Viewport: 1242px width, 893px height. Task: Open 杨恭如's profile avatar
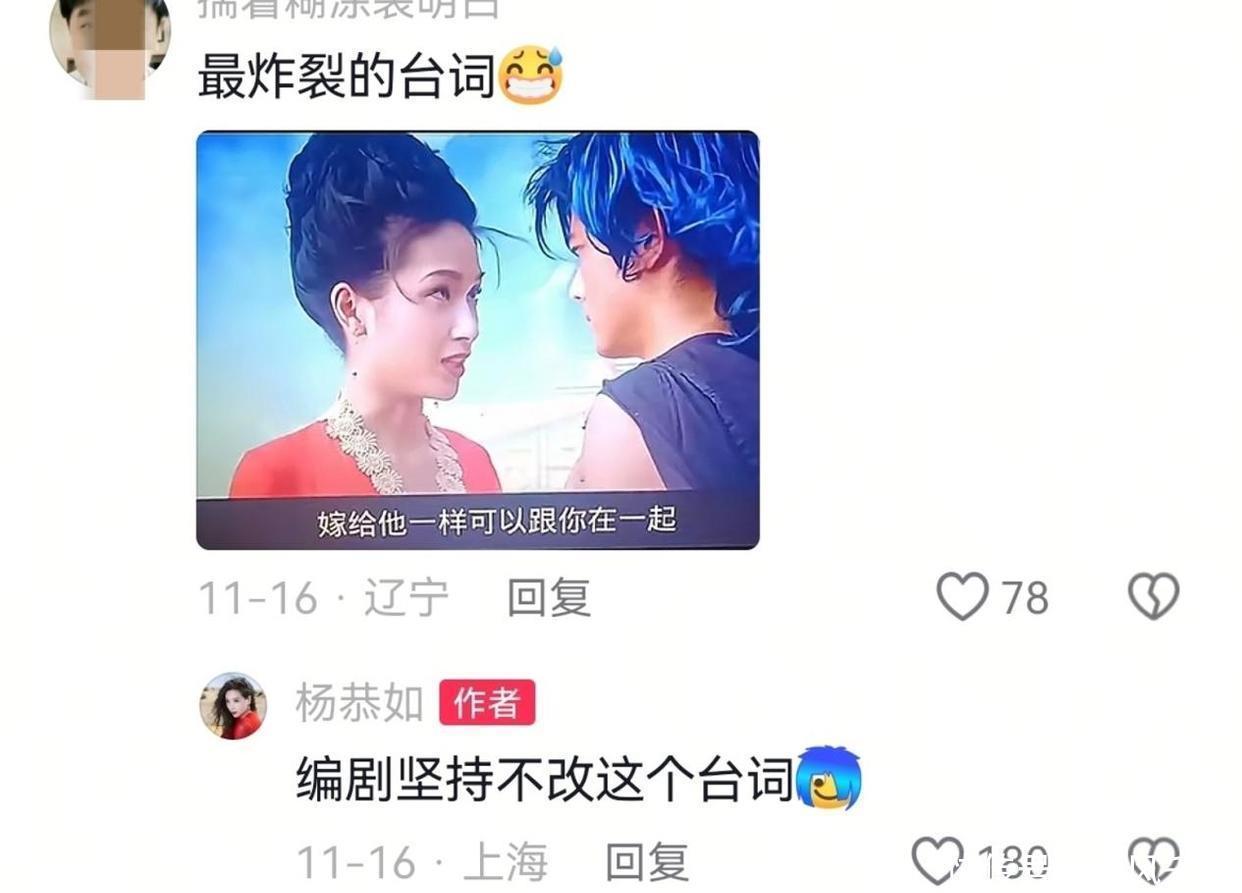[x=233, y=706]
